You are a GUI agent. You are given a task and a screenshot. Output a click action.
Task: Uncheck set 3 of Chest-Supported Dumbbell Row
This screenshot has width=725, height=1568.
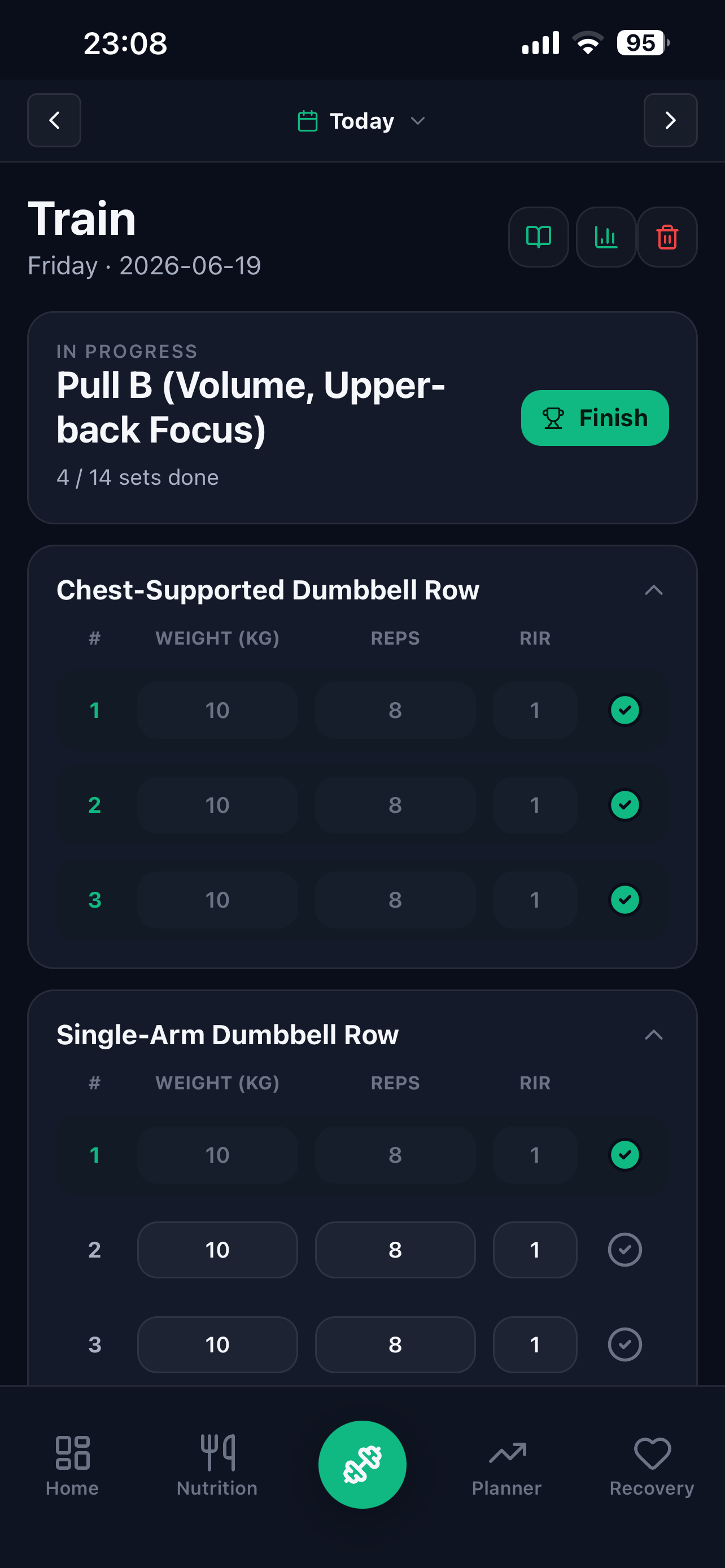click(624, 900)
